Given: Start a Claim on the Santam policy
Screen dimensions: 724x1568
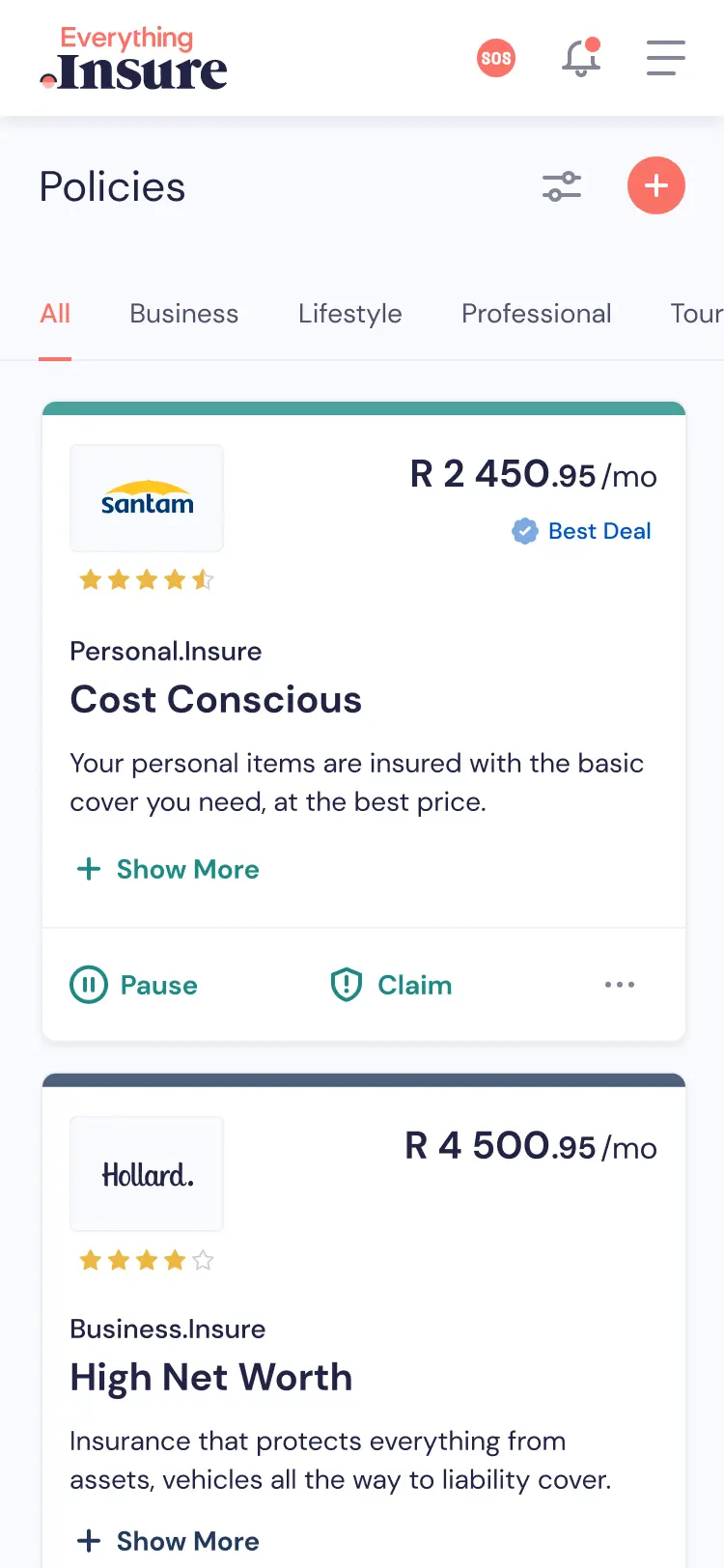Looking at the screenshot, I should coord(391,985).
